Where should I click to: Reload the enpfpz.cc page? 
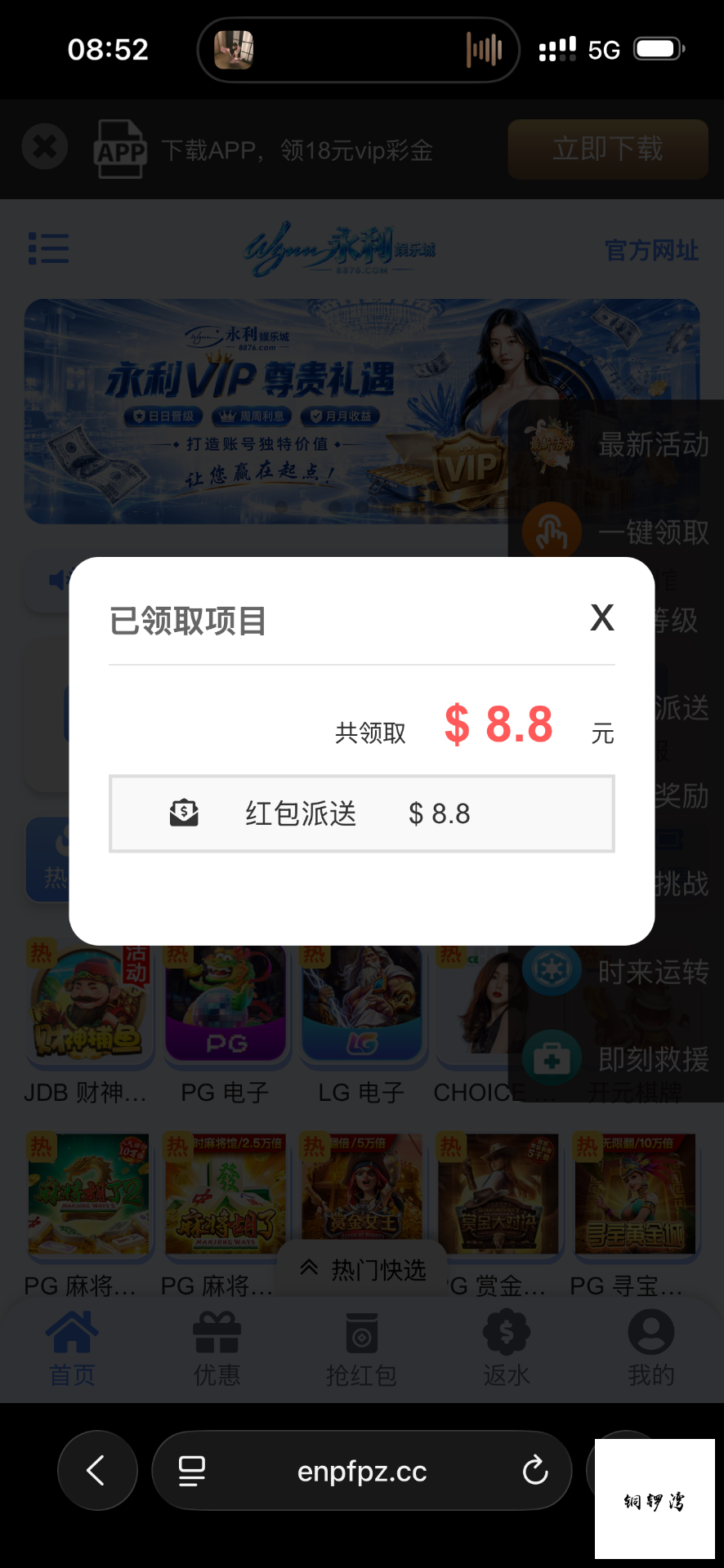coord(535,1471)
